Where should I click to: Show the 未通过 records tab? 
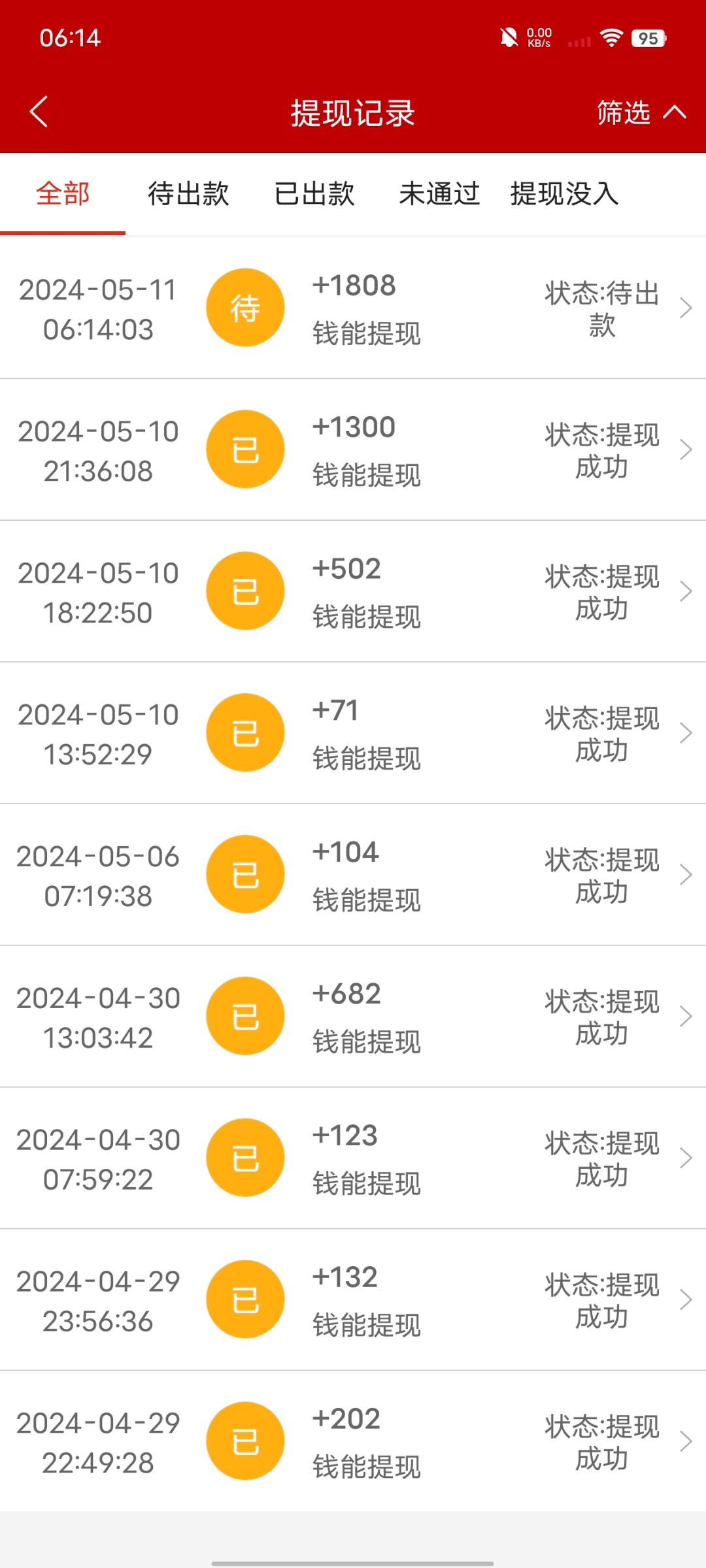(x=439, y=194)
